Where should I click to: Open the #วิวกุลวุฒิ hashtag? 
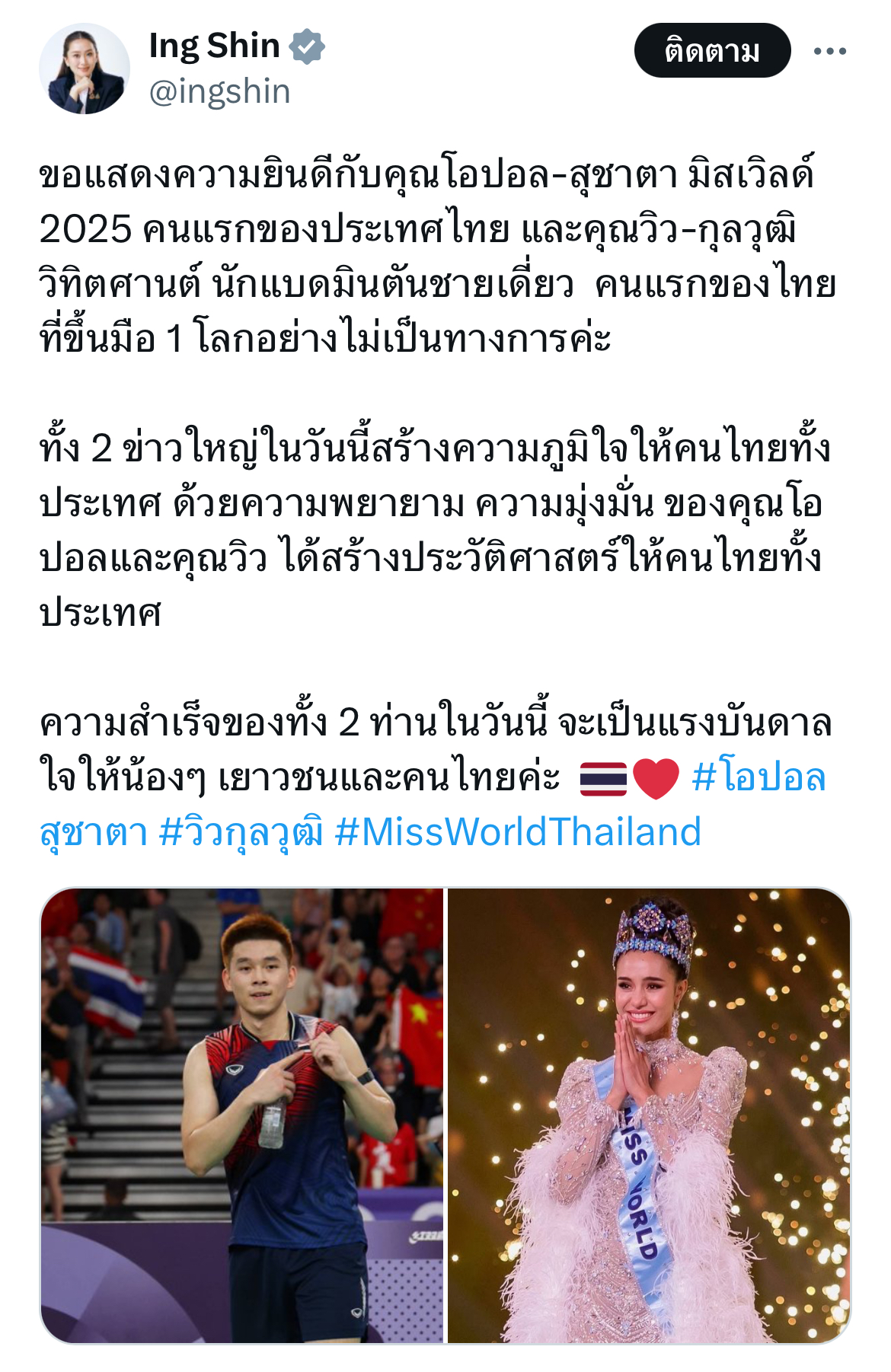[241, 832]
